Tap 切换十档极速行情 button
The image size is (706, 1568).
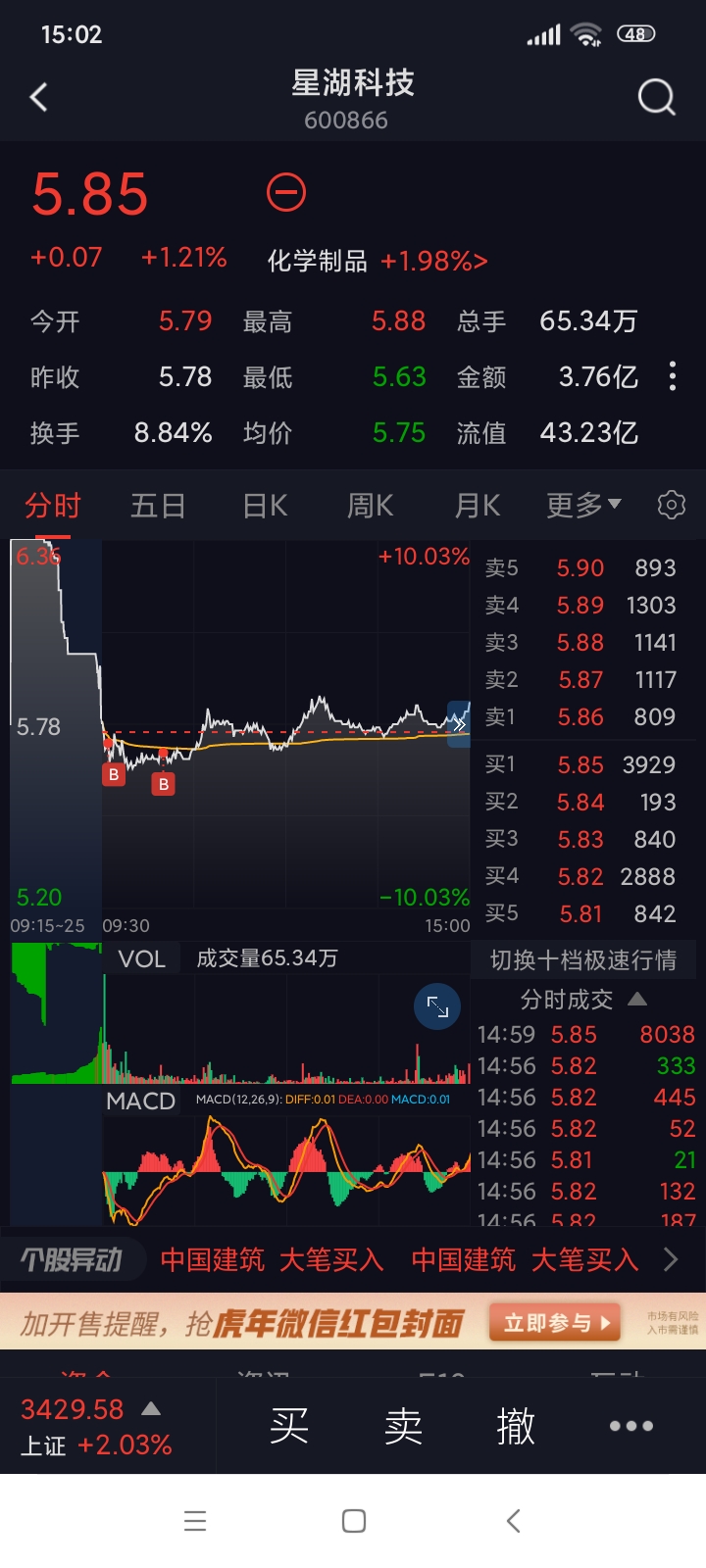583,960
